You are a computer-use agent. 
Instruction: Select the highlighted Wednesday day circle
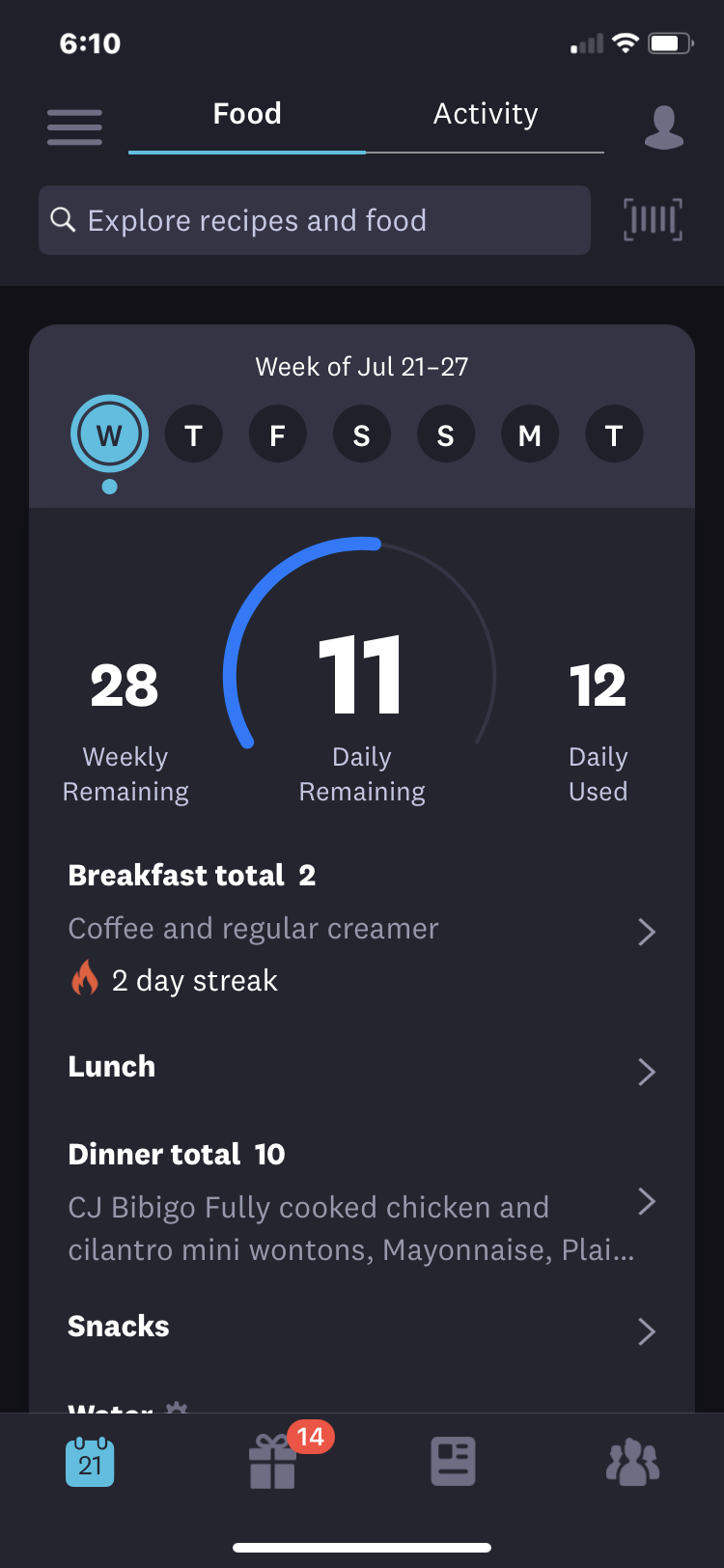[x=109, y=435]
